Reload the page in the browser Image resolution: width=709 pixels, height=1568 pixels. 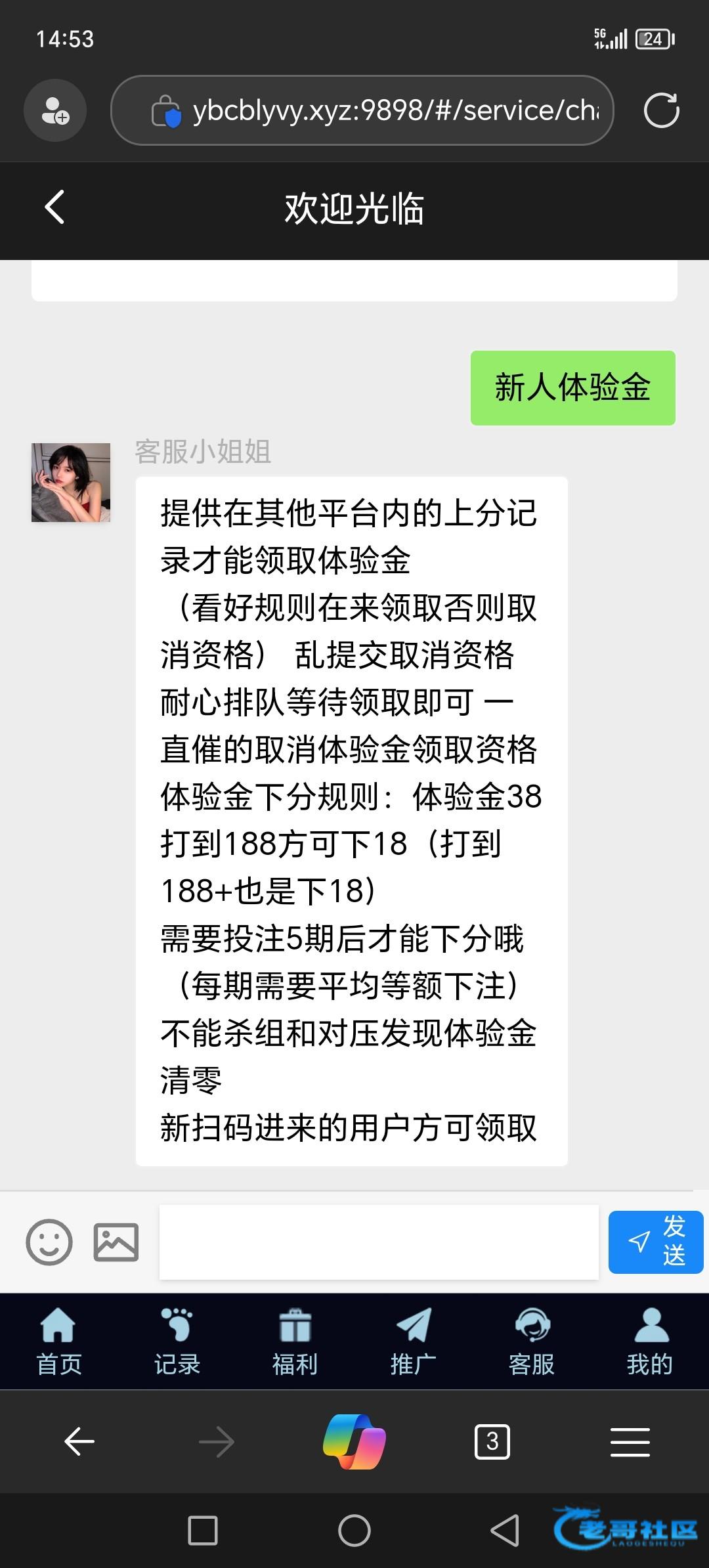click(x=661, y=110)
